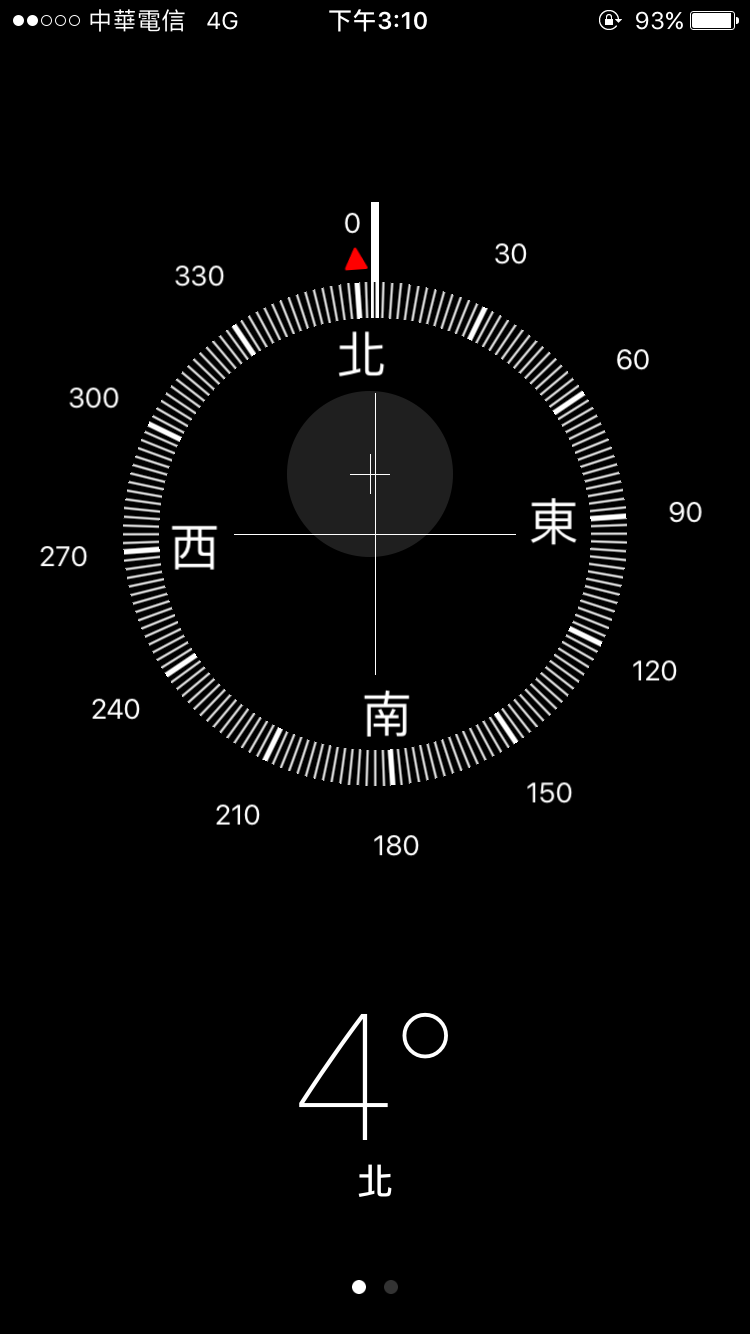Select the first page indicator dot
Screen dimensions: 750x1334
point(361,1287)
